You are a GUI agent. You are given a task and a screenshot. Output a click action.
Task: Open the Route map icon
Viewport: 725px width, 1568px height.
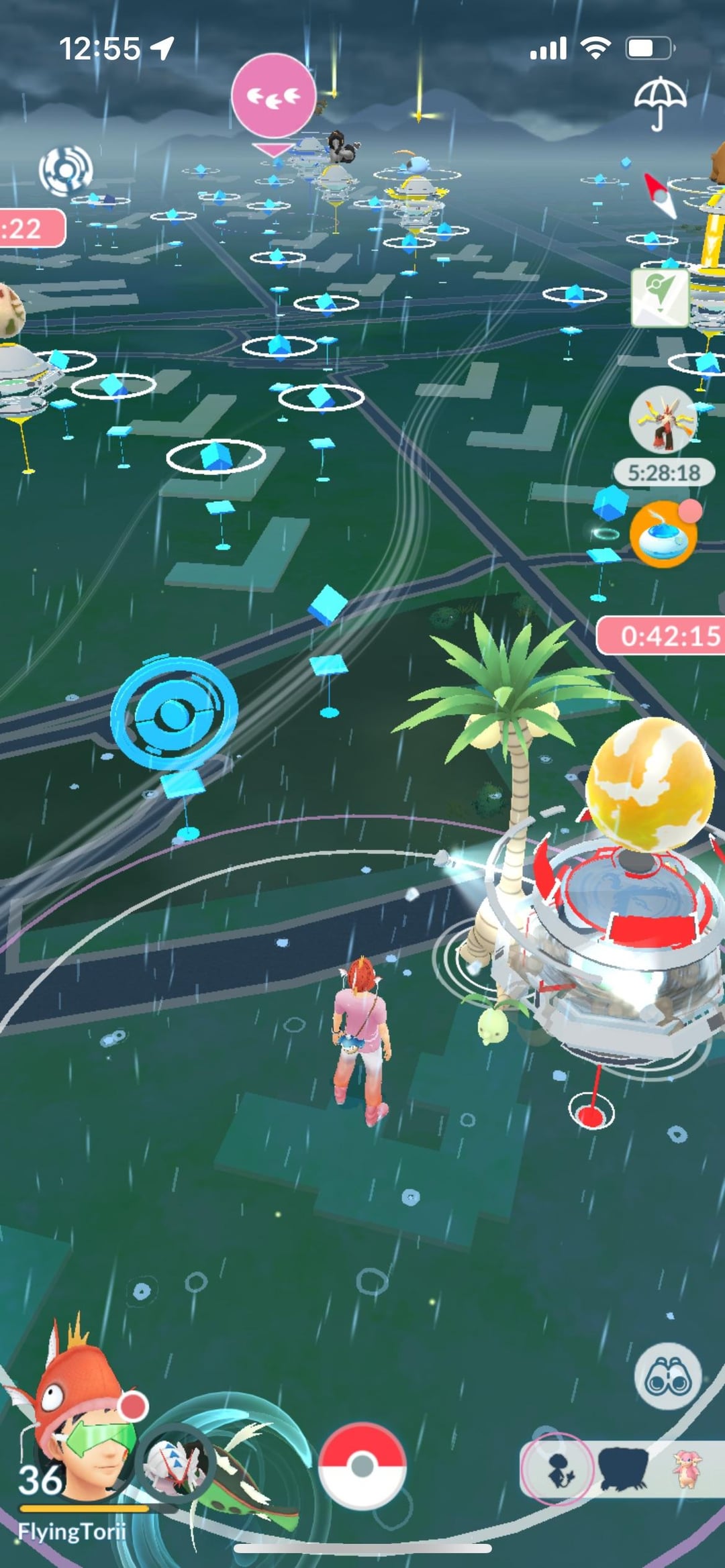tap(660, 297)
